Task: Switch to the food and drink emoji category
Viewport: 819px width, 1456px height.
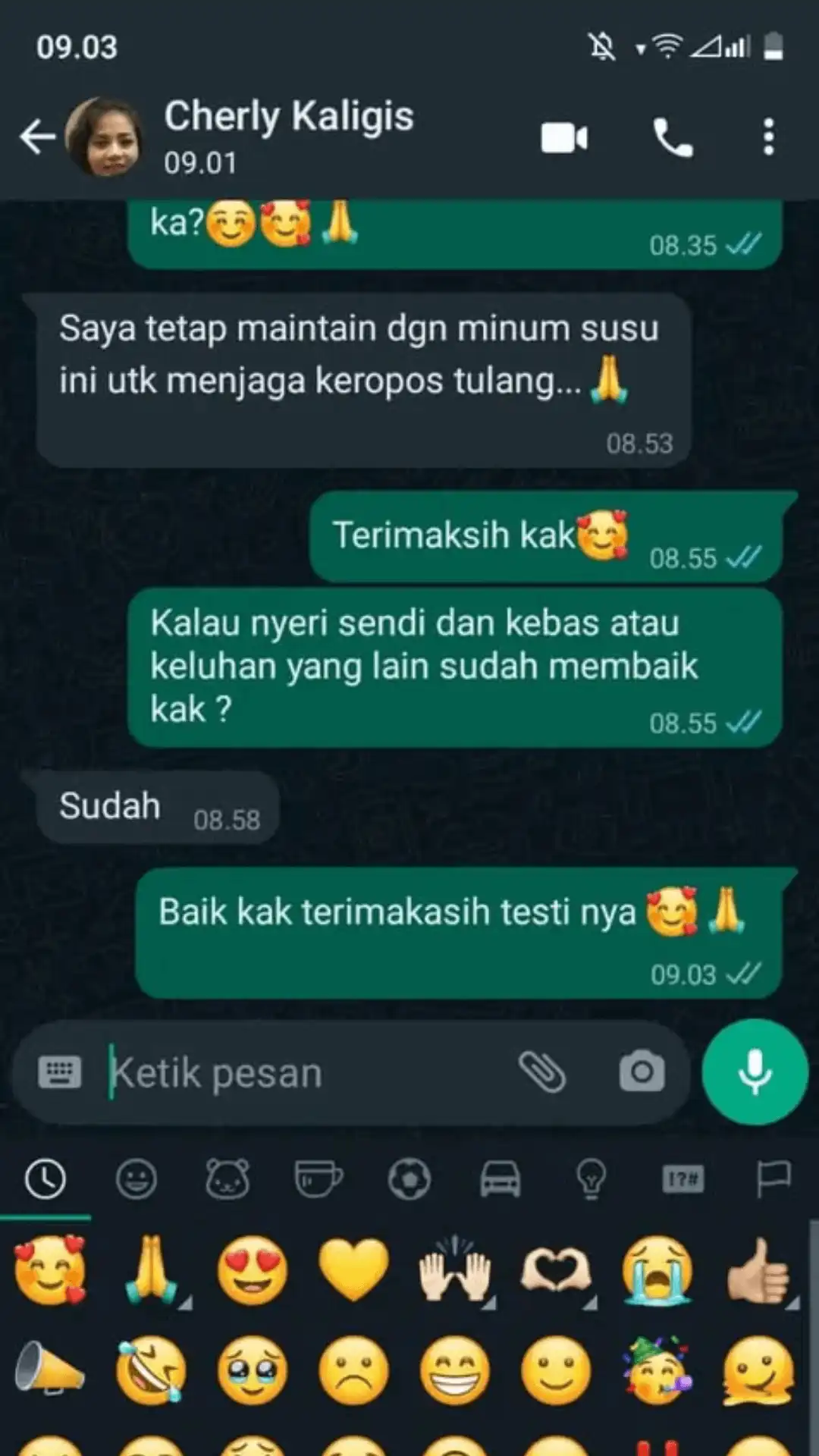Action: pyautogui.click(x=318, y=1179)
